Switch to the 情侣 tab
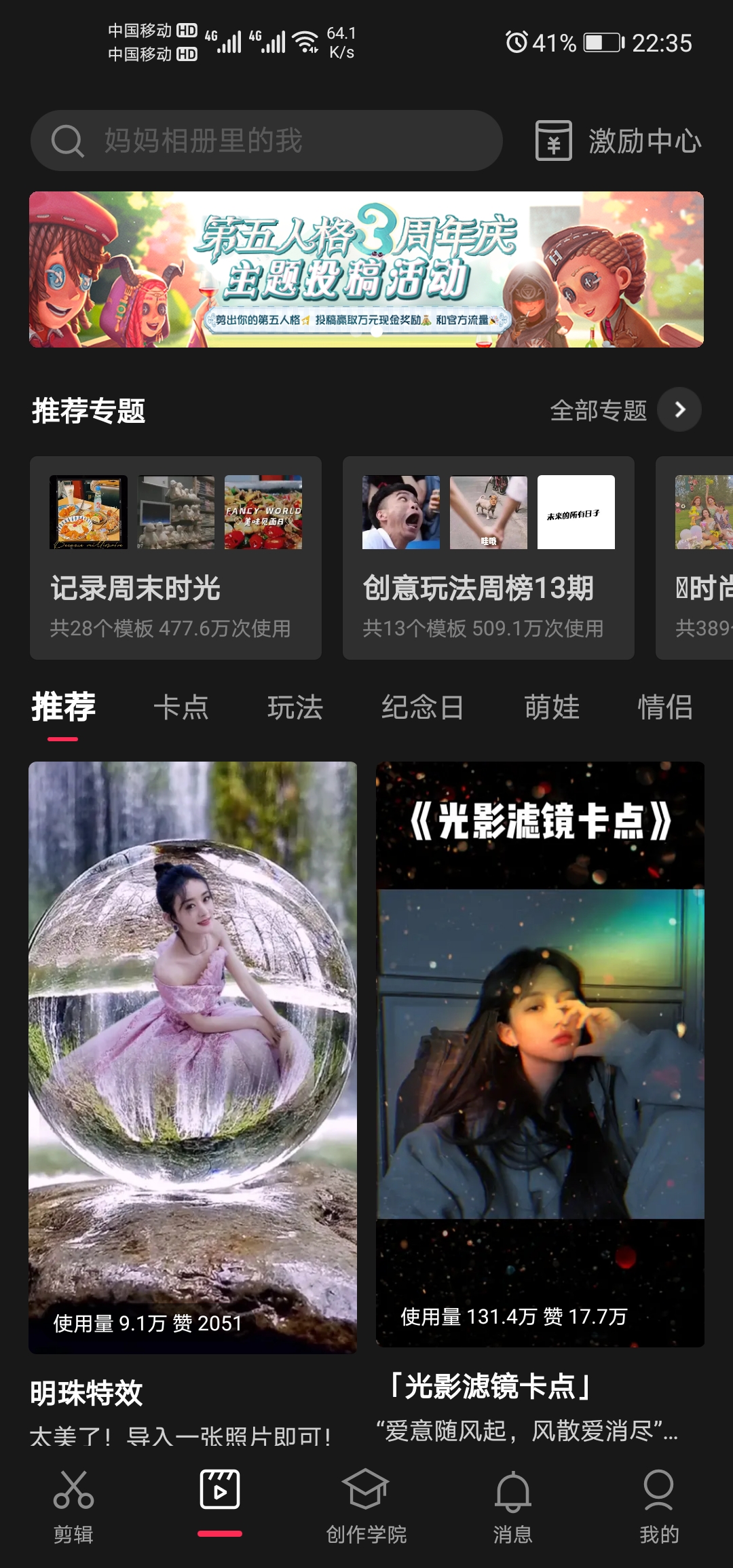The image size is (733, 1568). (x=665, y=707)
